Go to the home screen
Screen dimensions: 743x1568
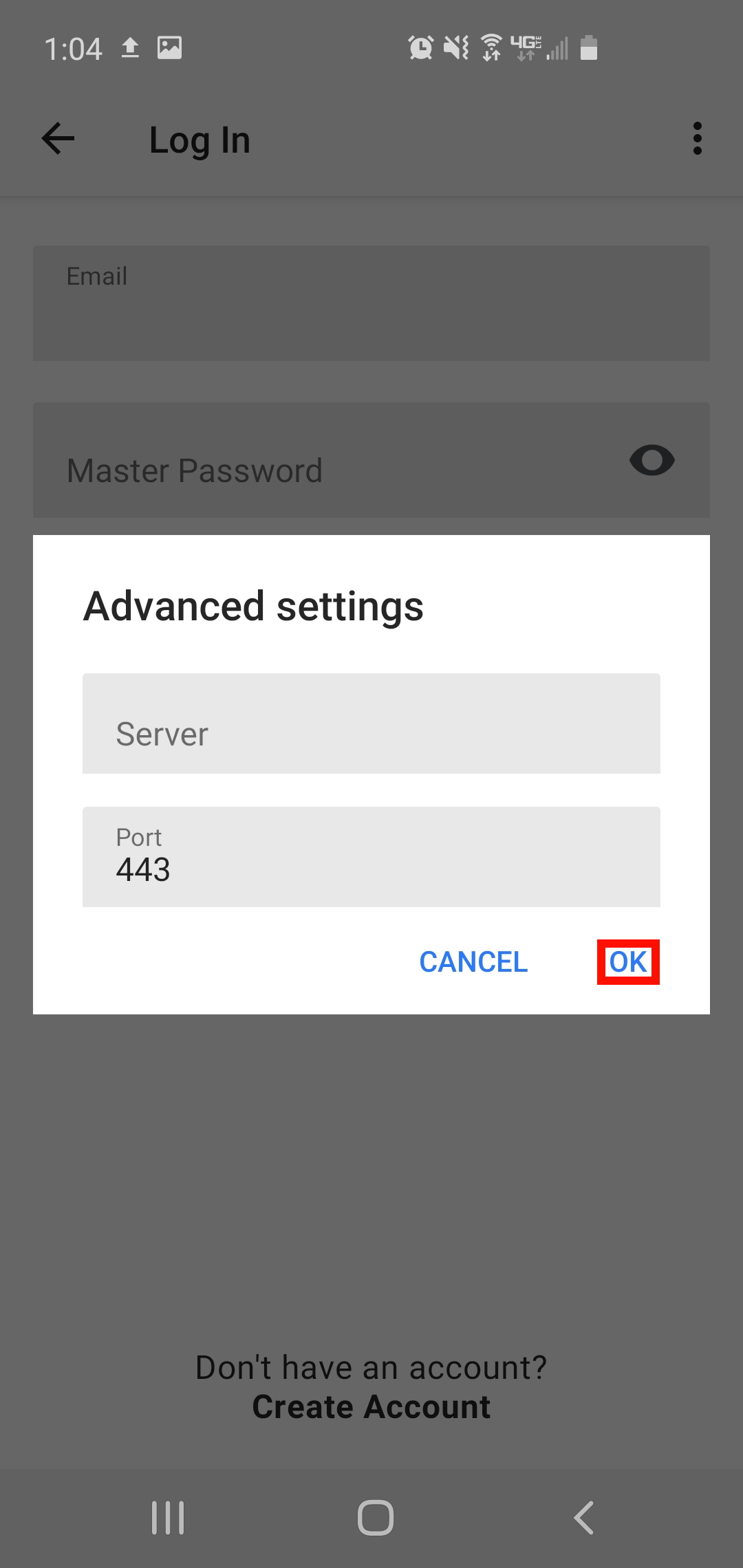pyautogui.click(x=376, y=1518)
